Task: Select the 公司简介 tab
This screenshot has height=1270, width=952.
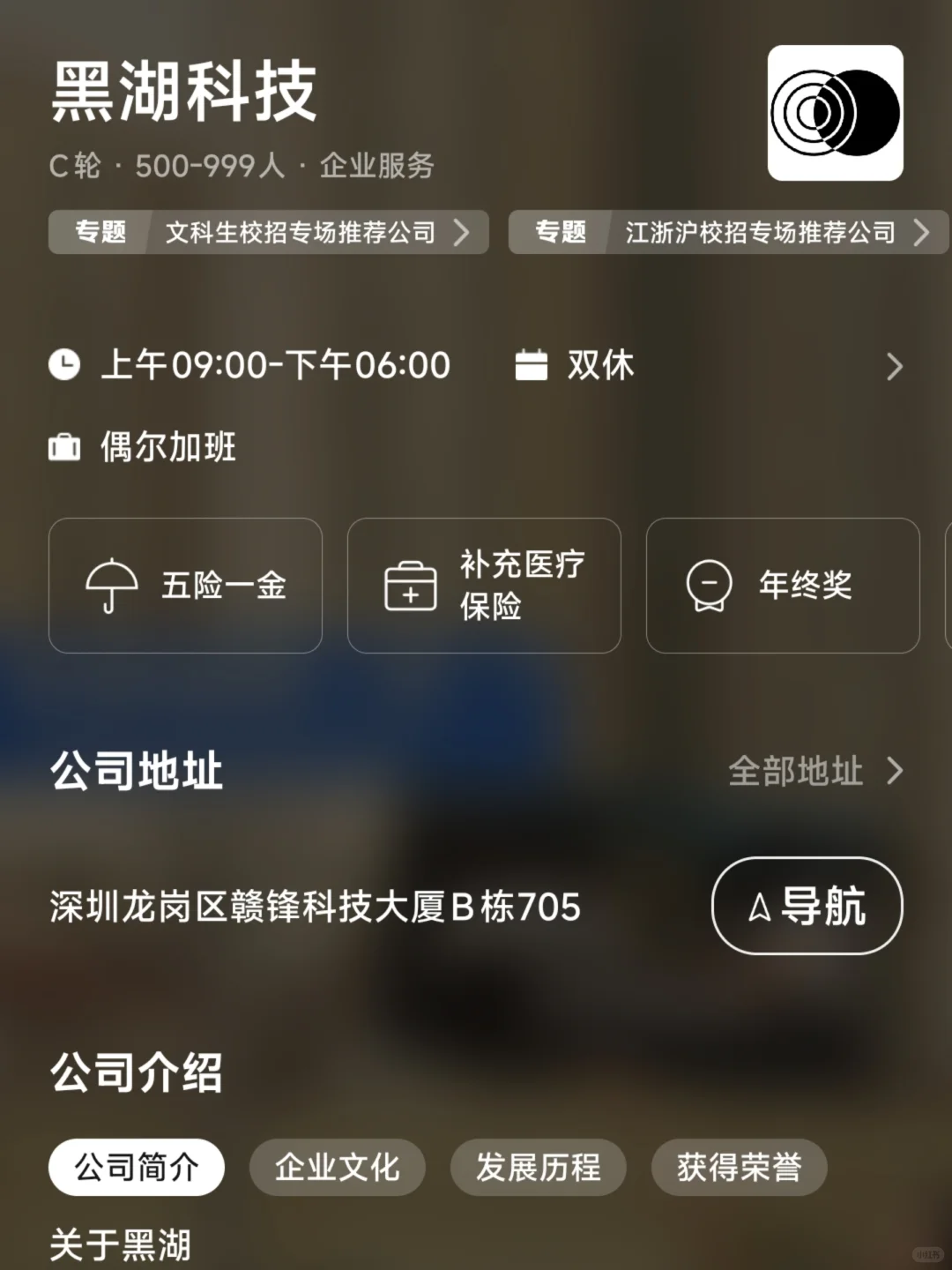Action: coord(137,1168)
